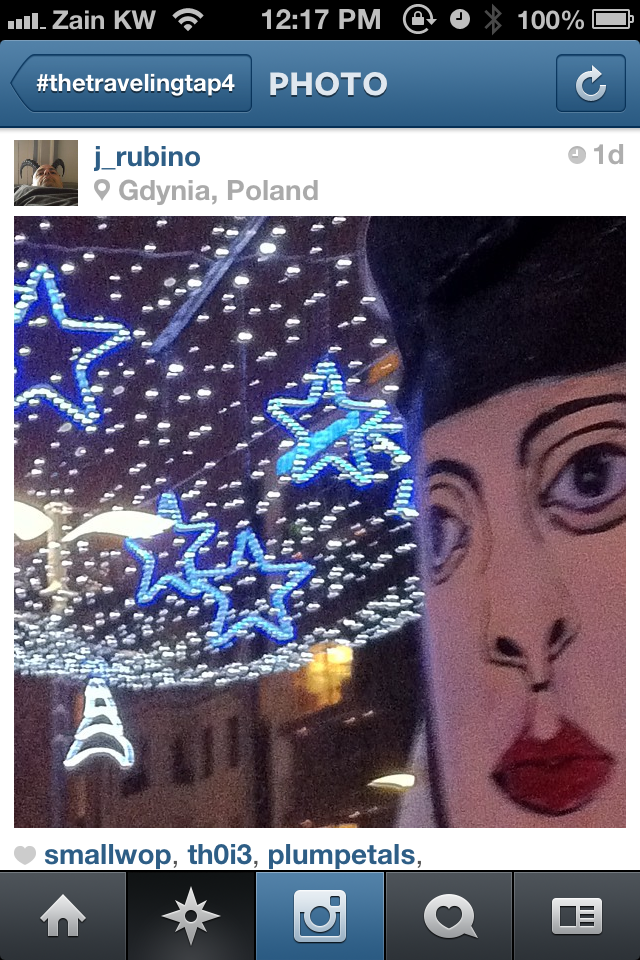
Task: Open j_rubino's profile picture
Action: [46, 172]
